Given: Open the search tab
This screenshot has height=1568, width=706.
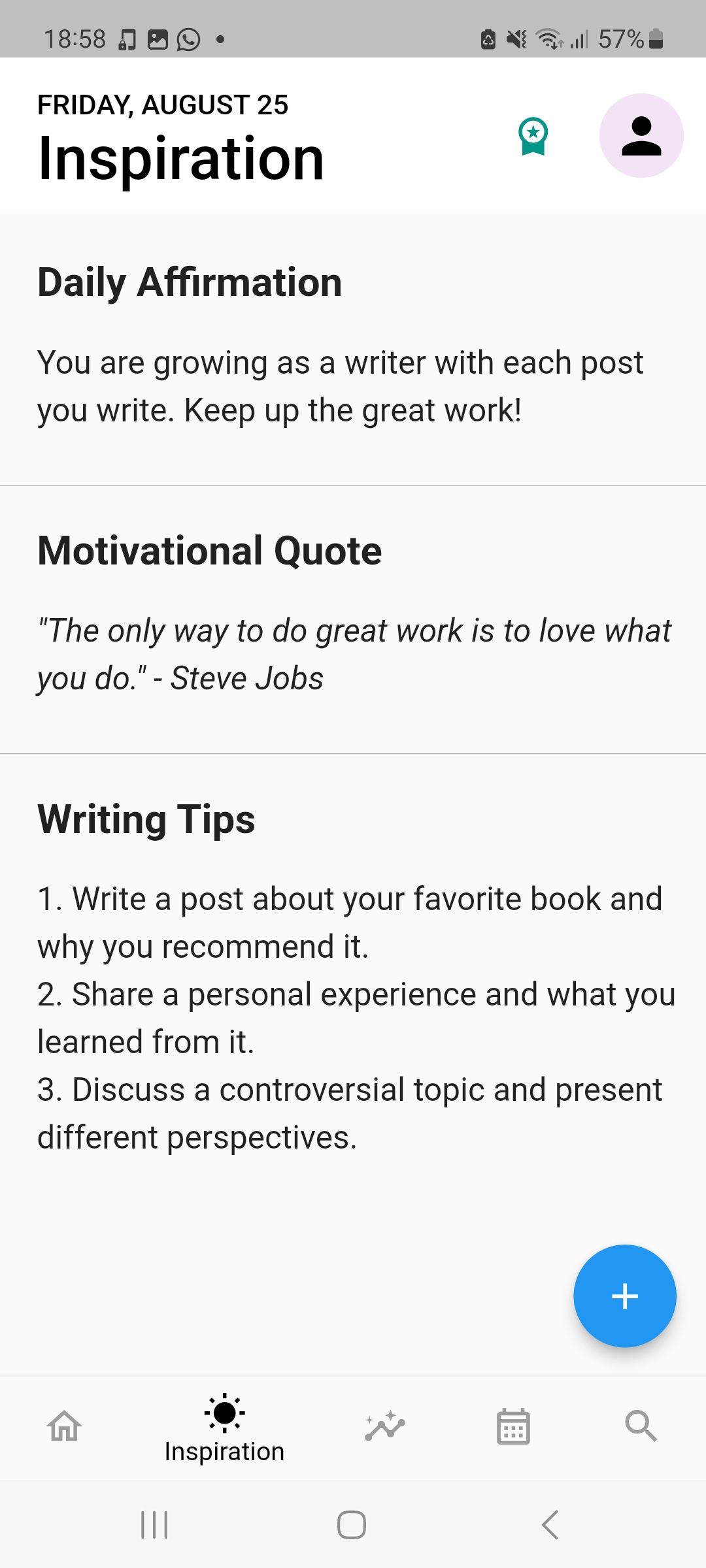Looking at the screenshot, I should tap(641, 1426).
